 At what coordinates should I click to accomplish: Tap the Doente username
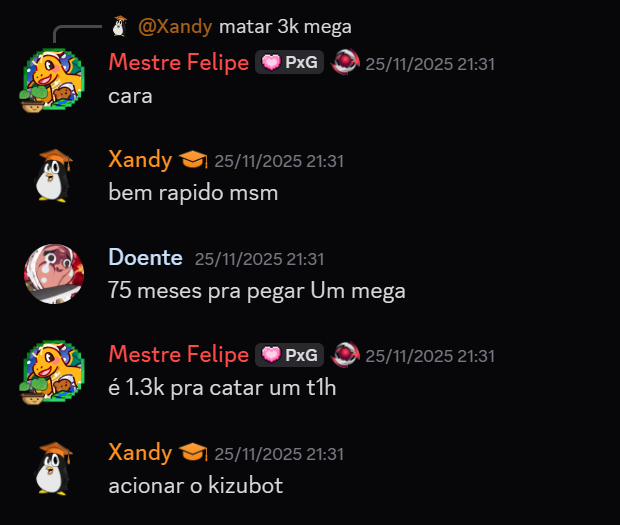[x=145, y=257]
